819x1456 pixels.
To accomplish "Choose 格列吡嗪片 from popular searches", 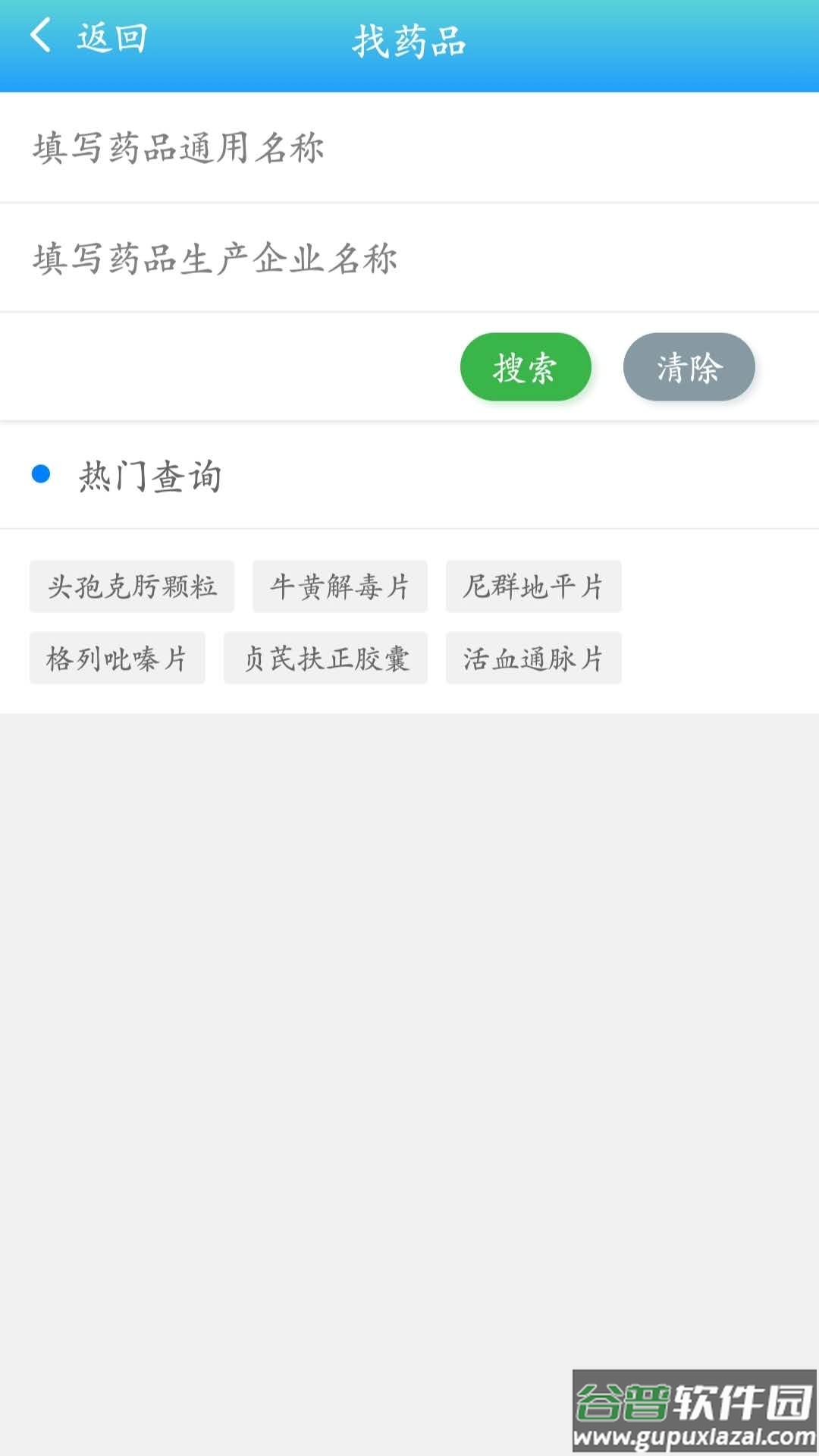I will [117, 659].
